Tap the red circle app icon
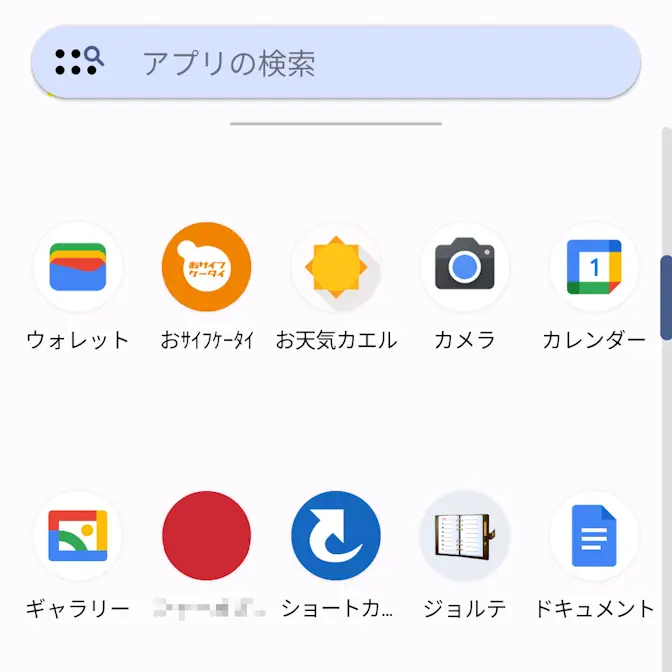The height and width of the screenshot is (672, 672). tap(206, 536)
